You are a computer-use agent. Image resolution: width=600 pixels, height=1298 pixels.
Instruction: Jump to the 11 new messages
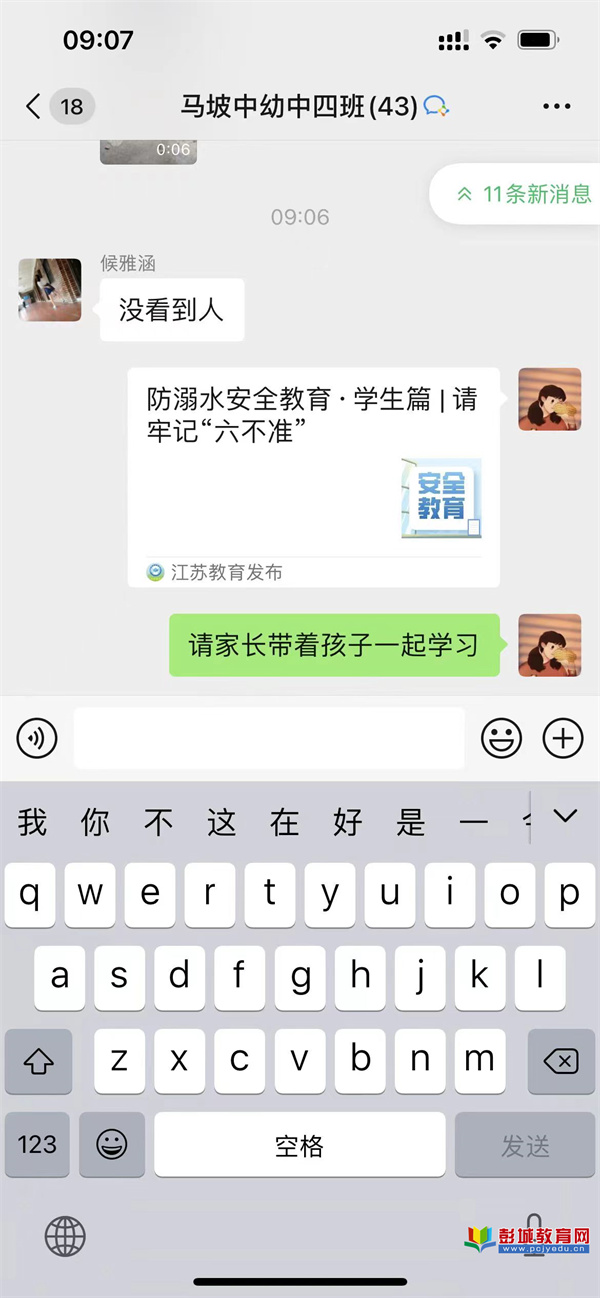point(524,194)
